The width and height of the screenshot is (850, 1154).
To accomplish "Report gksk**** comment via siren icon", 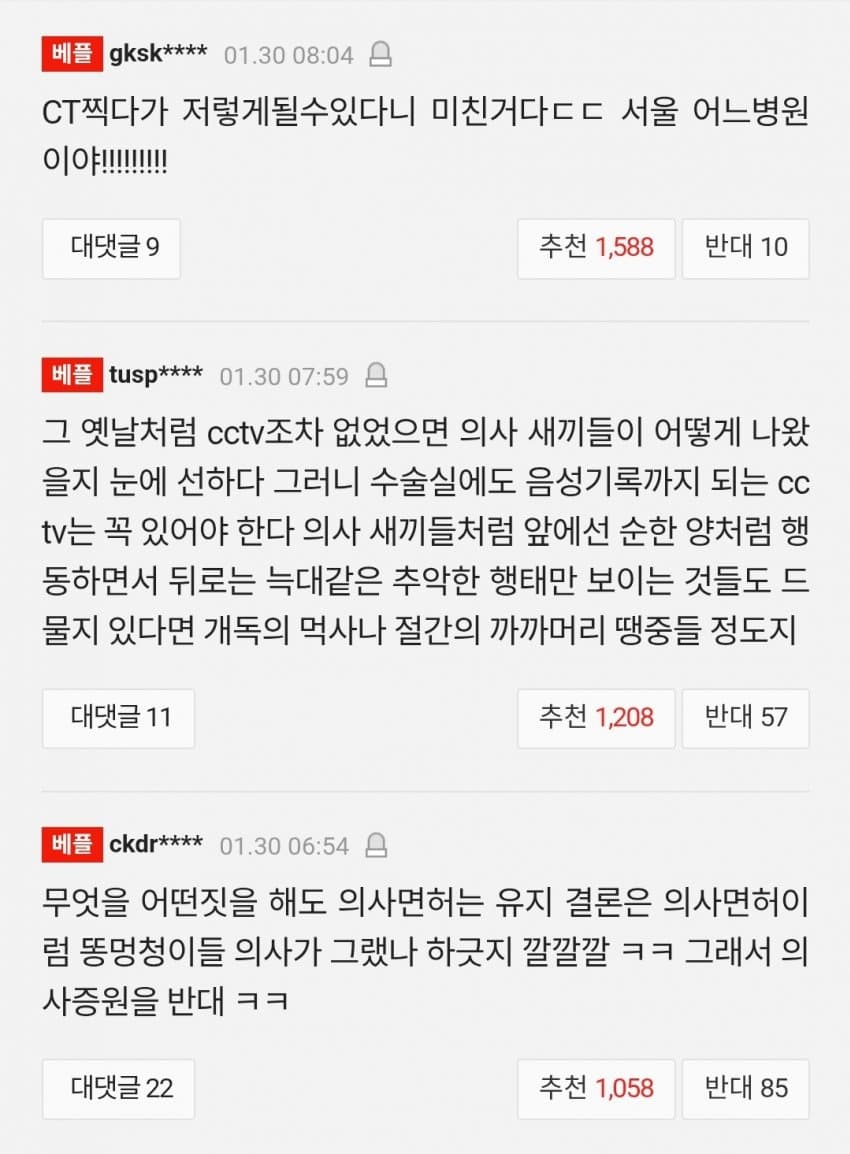I will pyautogui.click(x=380, y=54).
